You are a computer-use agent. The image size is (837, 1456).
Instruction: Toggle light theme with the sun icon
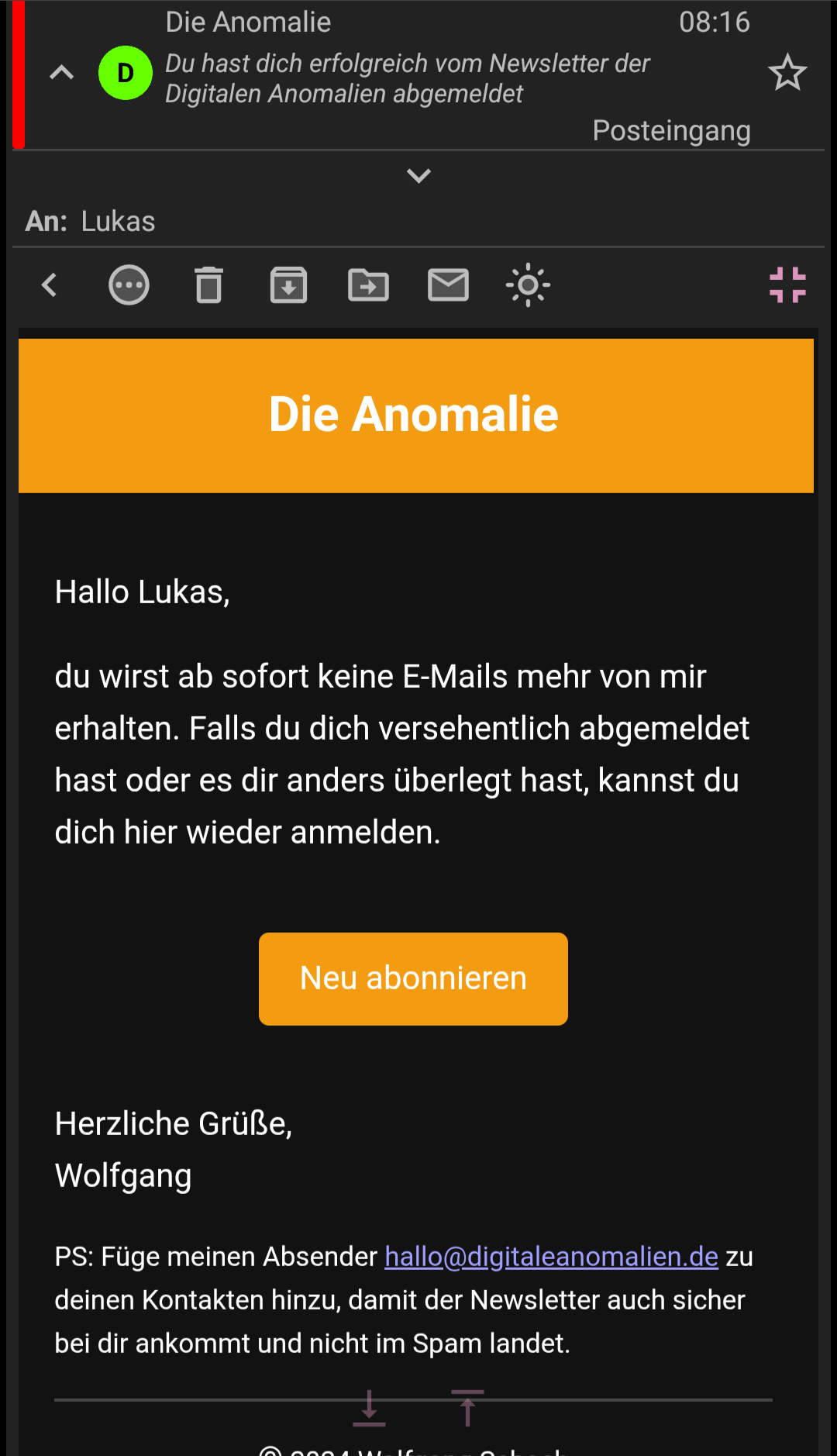[x=528, y=285]
